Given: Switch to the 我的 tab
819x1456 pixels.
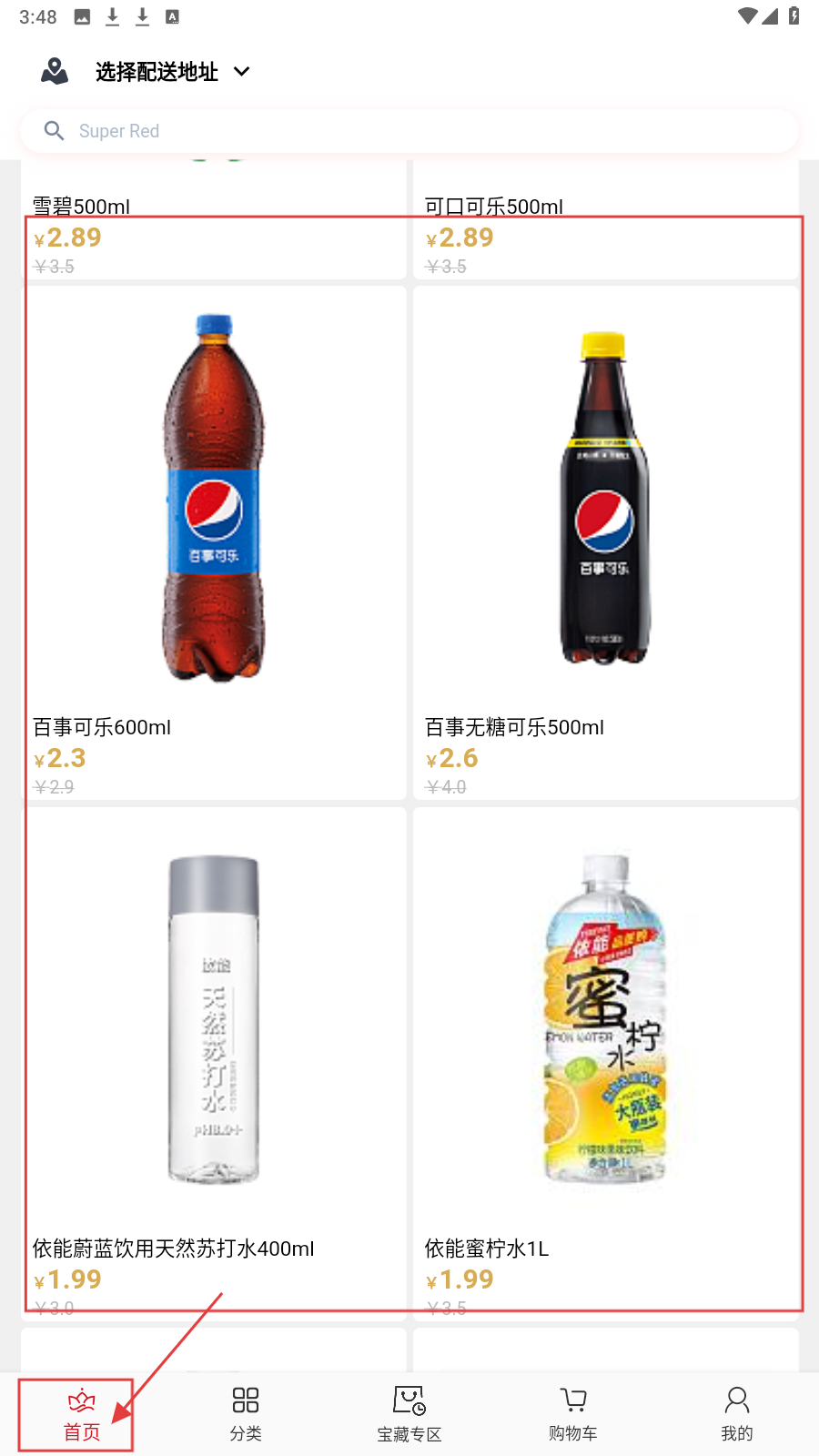Looking at the screenshot, I should 737,1414.
